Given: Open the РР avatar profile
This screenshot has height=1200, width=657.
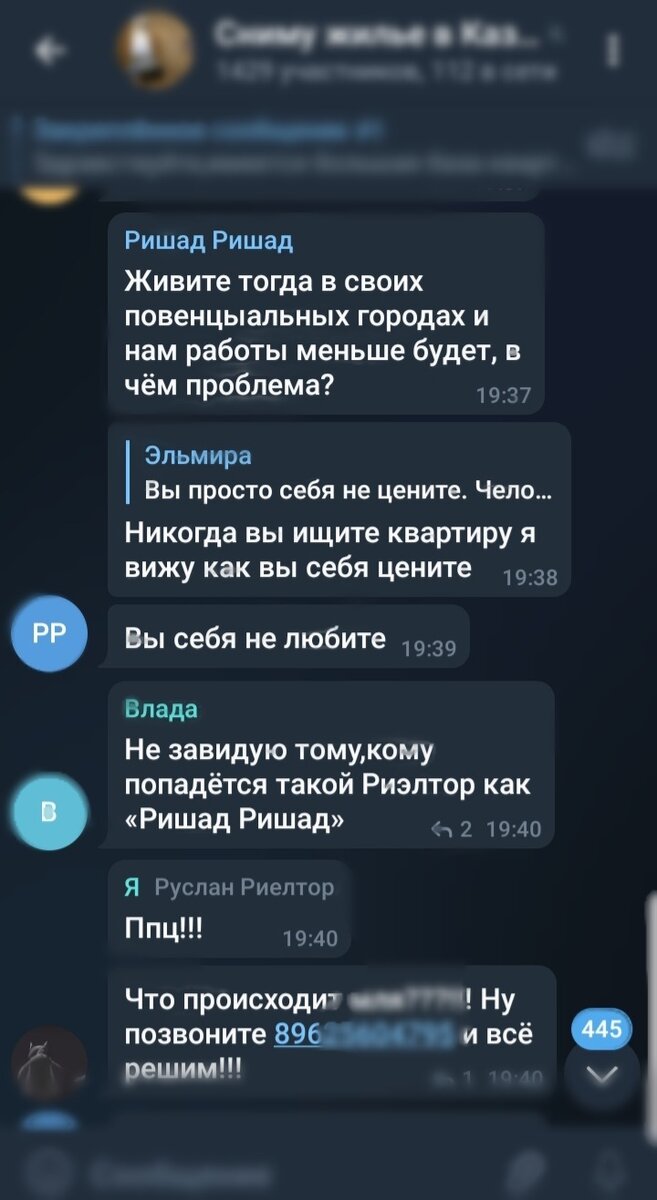Looking at the screenshot, I should (x=50, y=633).
